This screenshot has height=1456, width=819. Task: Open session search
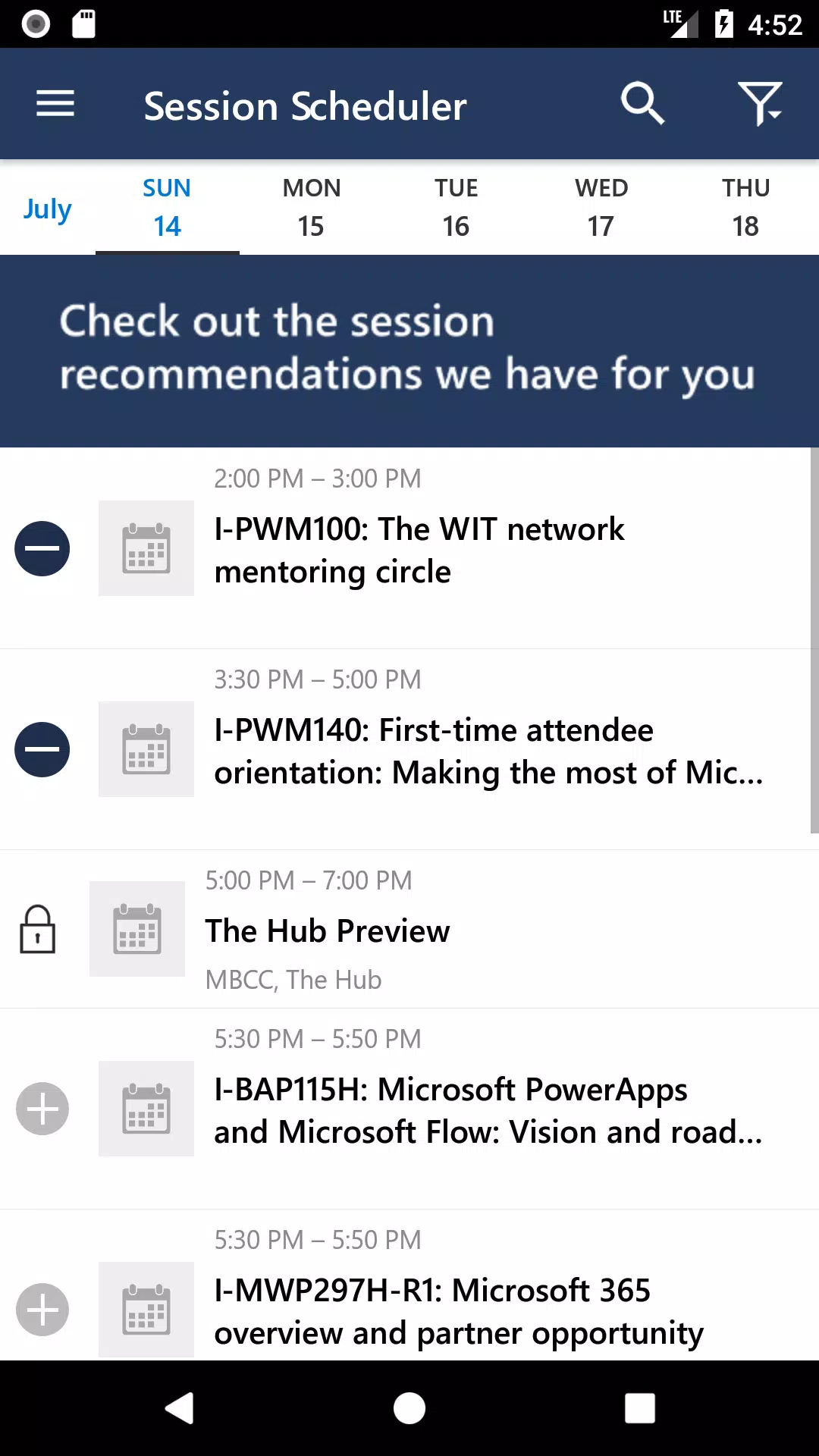(642, 104)
